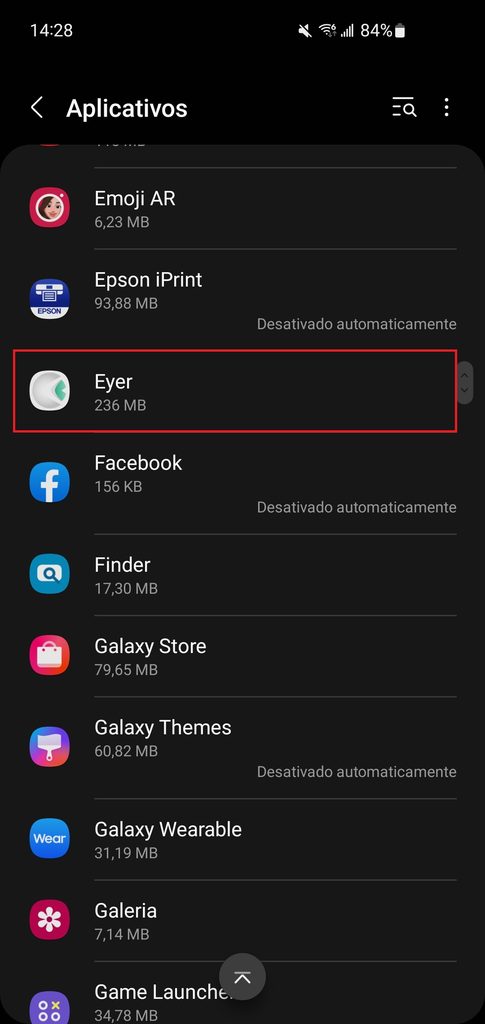Open Galaxy Store app details
This screenshot has width=485, height=1024.
[242, 656]
